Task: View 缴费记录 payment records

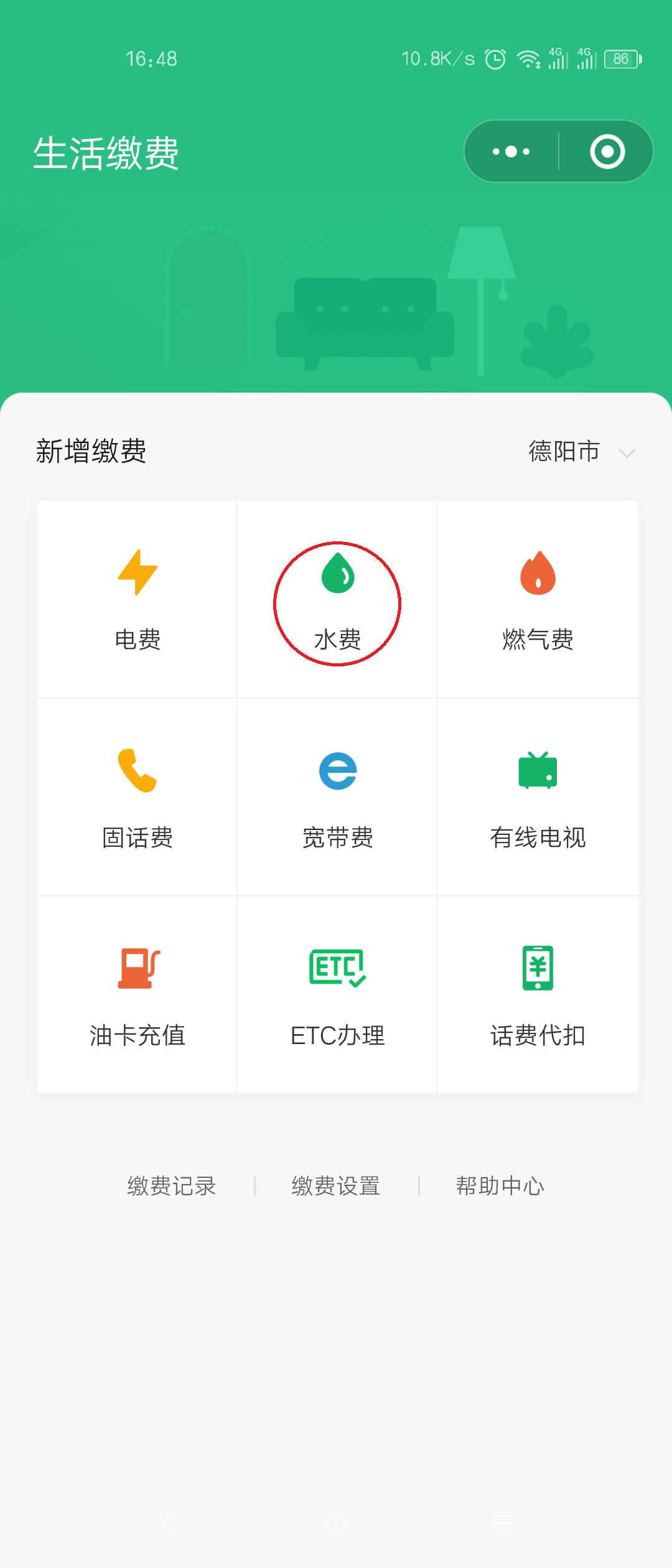Action: coord(172,1186)
